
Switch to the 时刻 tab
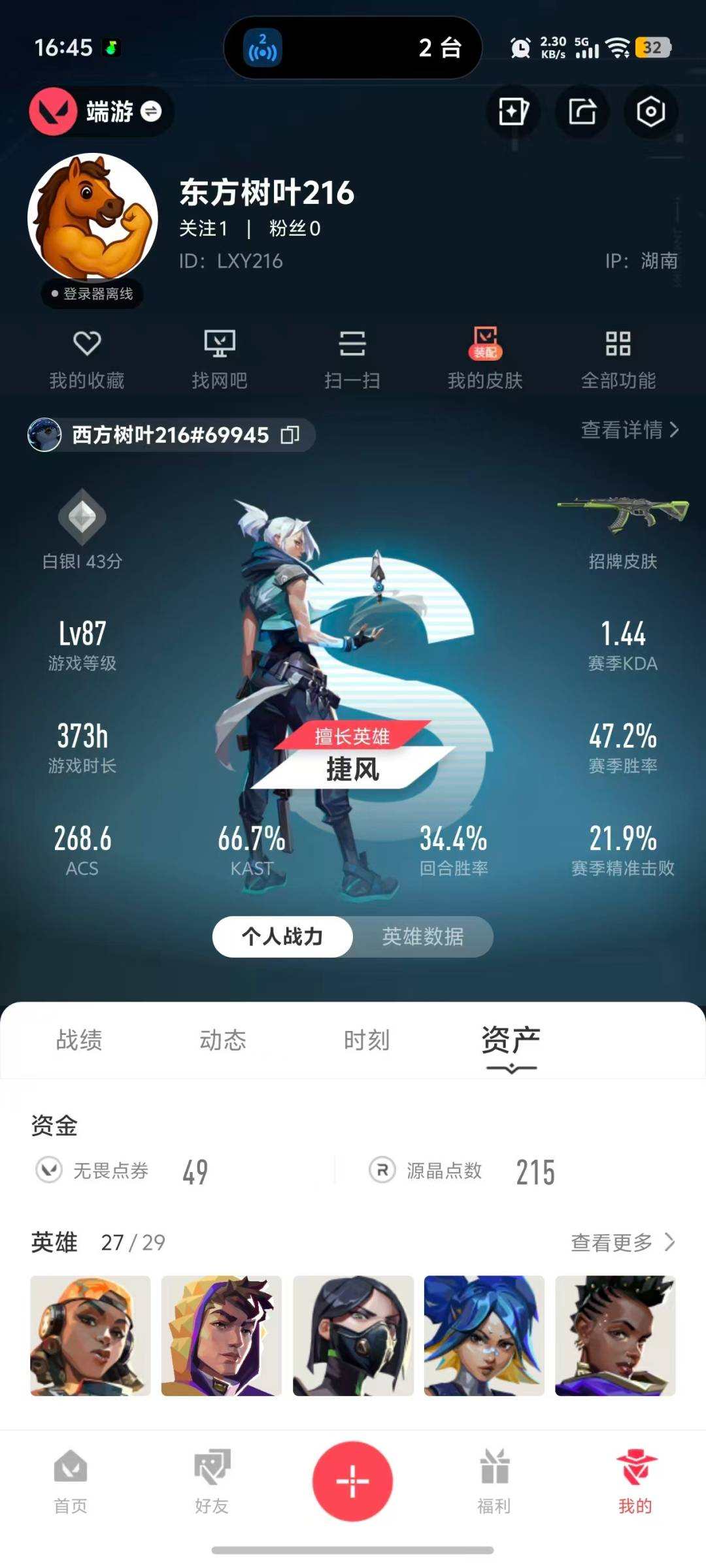coord(367,1040)
